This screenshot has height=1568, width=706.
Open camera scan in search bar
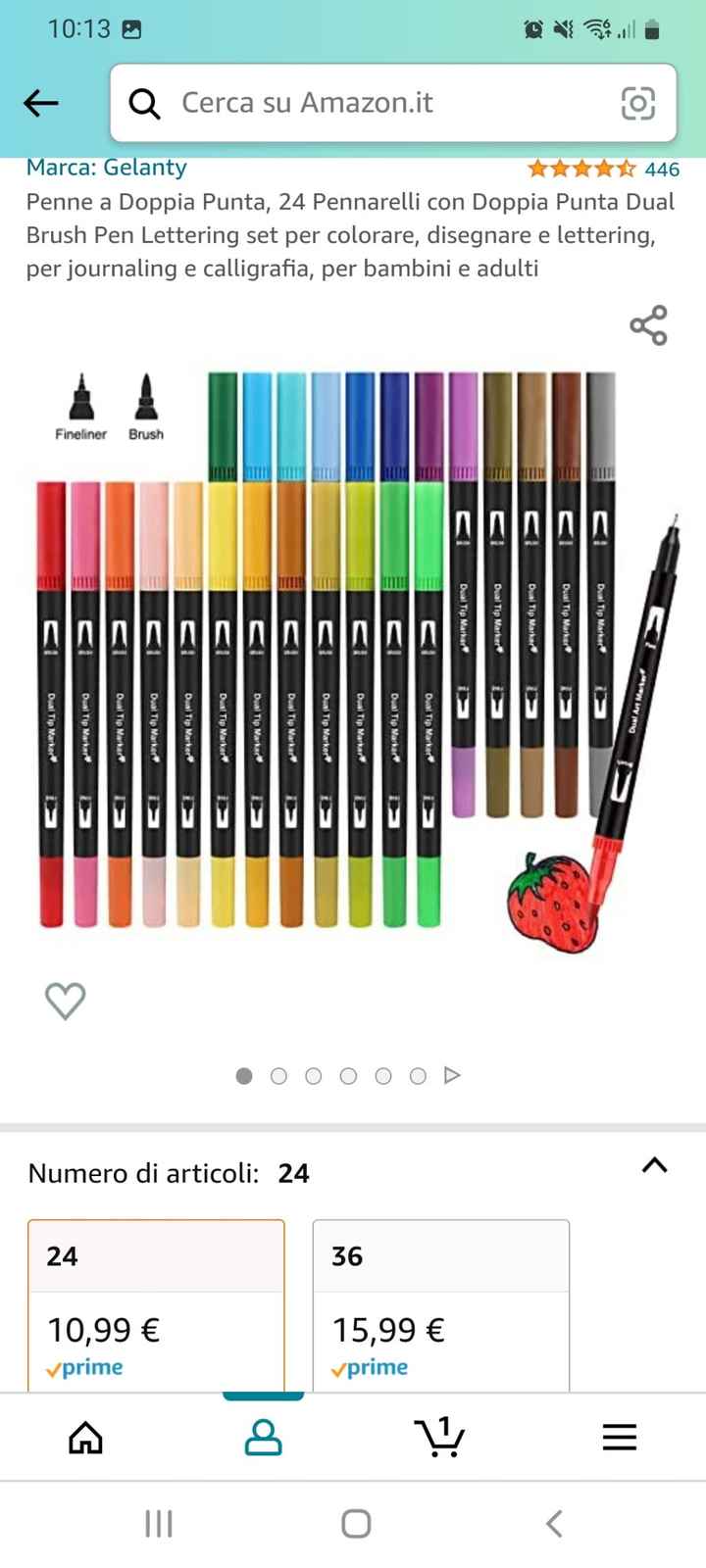coord(638,103)
